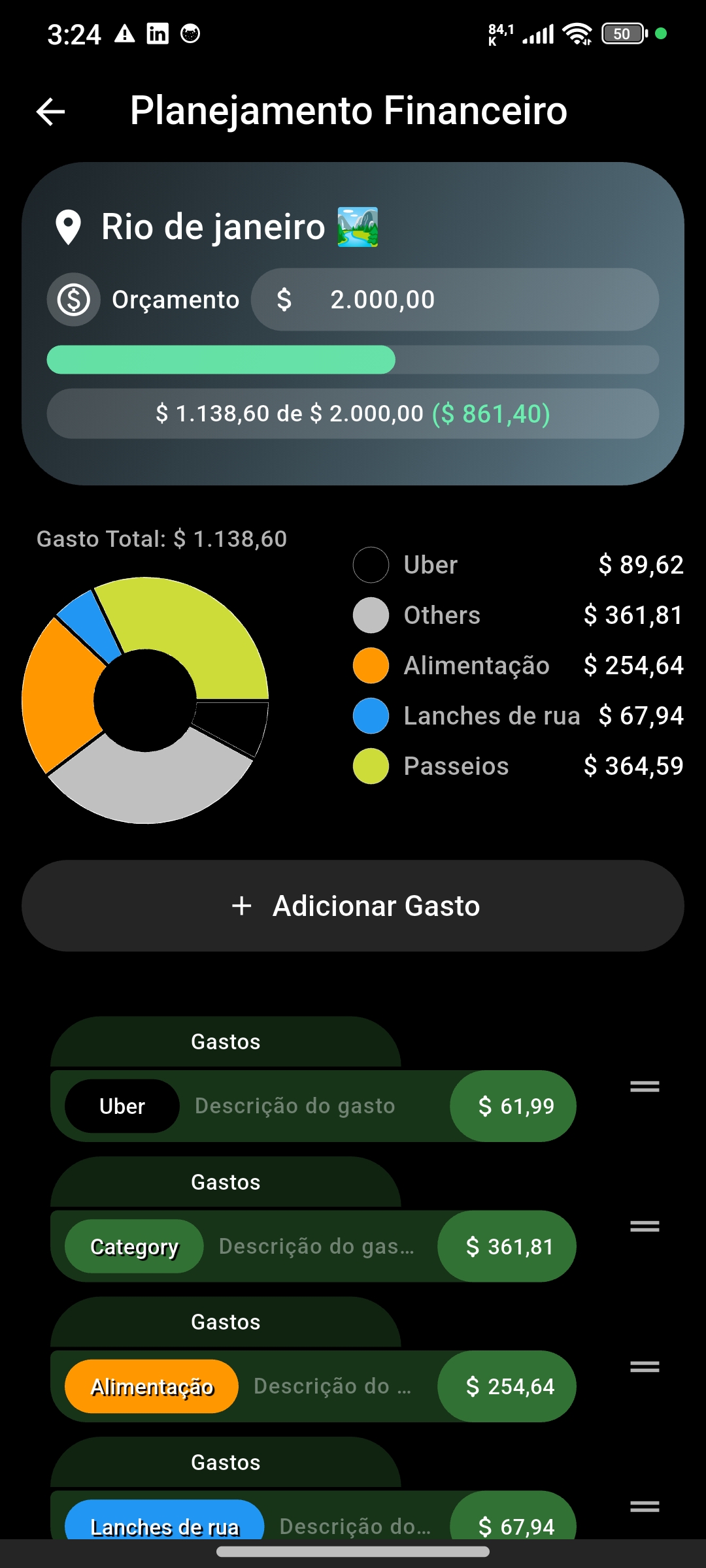706x1568 pixels.
Task: Edit the Orçamento budget amount field
Action: click(454, 300)
